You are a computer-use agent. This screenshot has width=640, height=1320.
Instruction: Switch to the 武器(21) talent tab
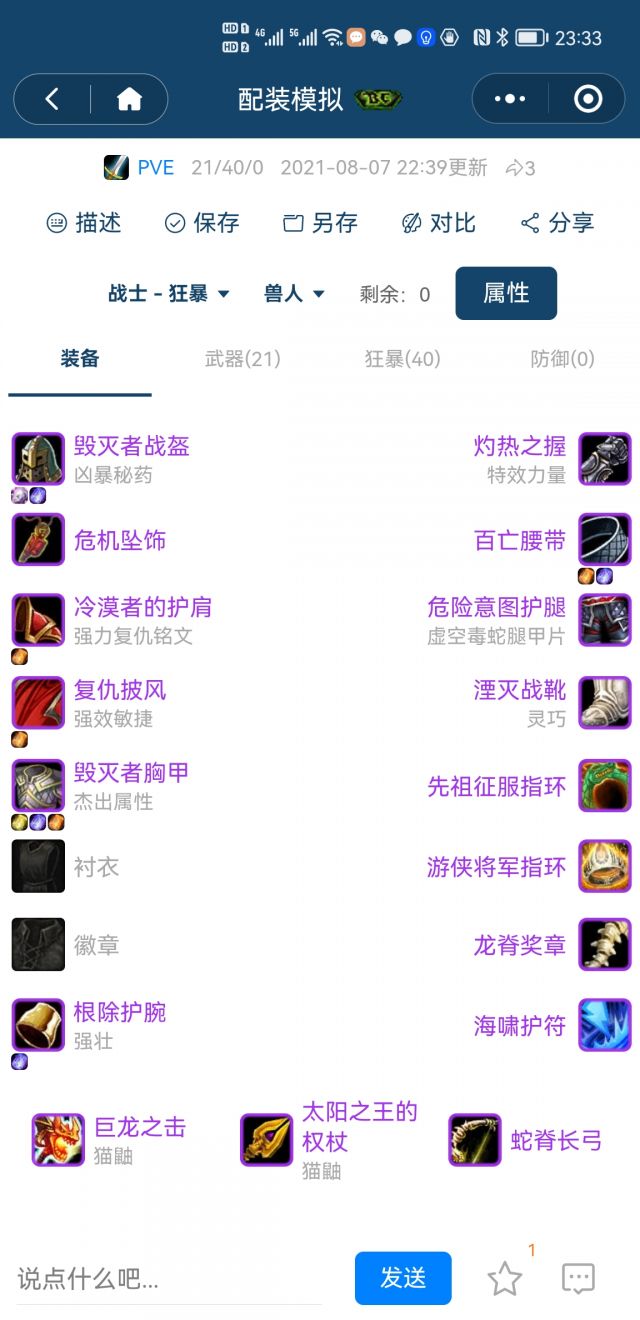242,359
